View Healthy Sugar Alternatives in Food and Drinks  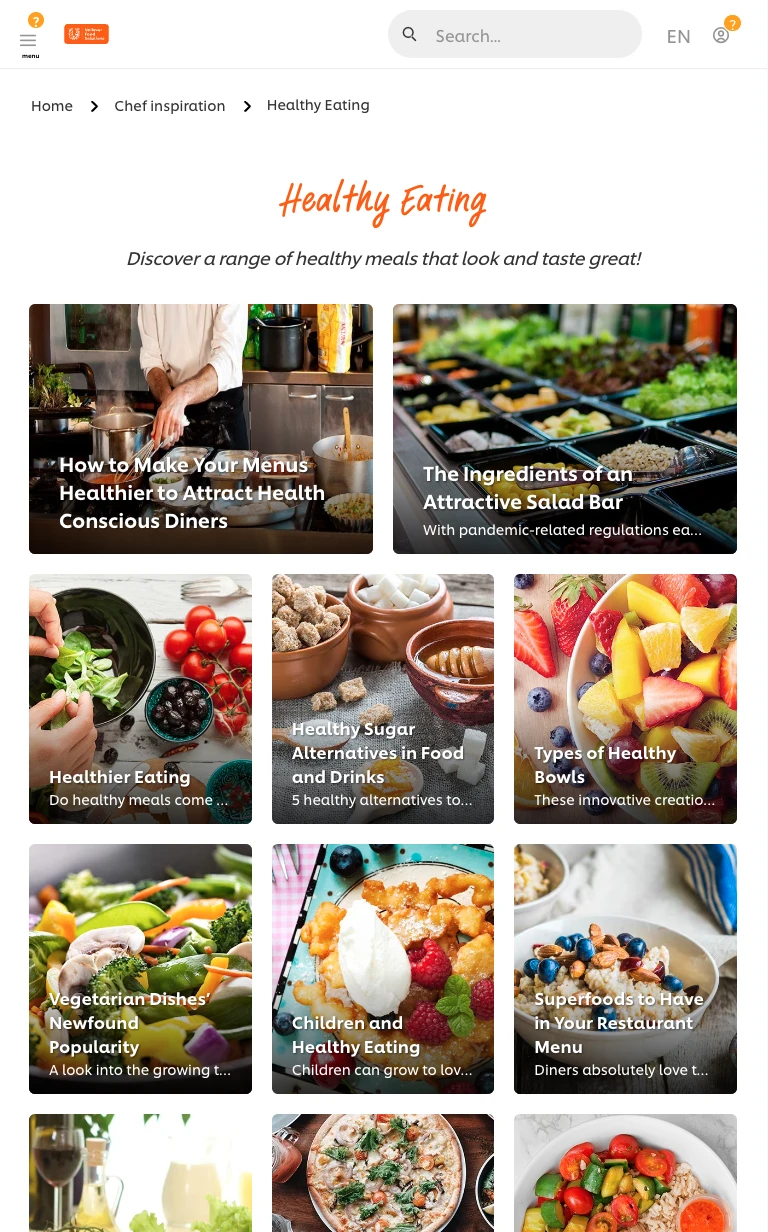382,699
